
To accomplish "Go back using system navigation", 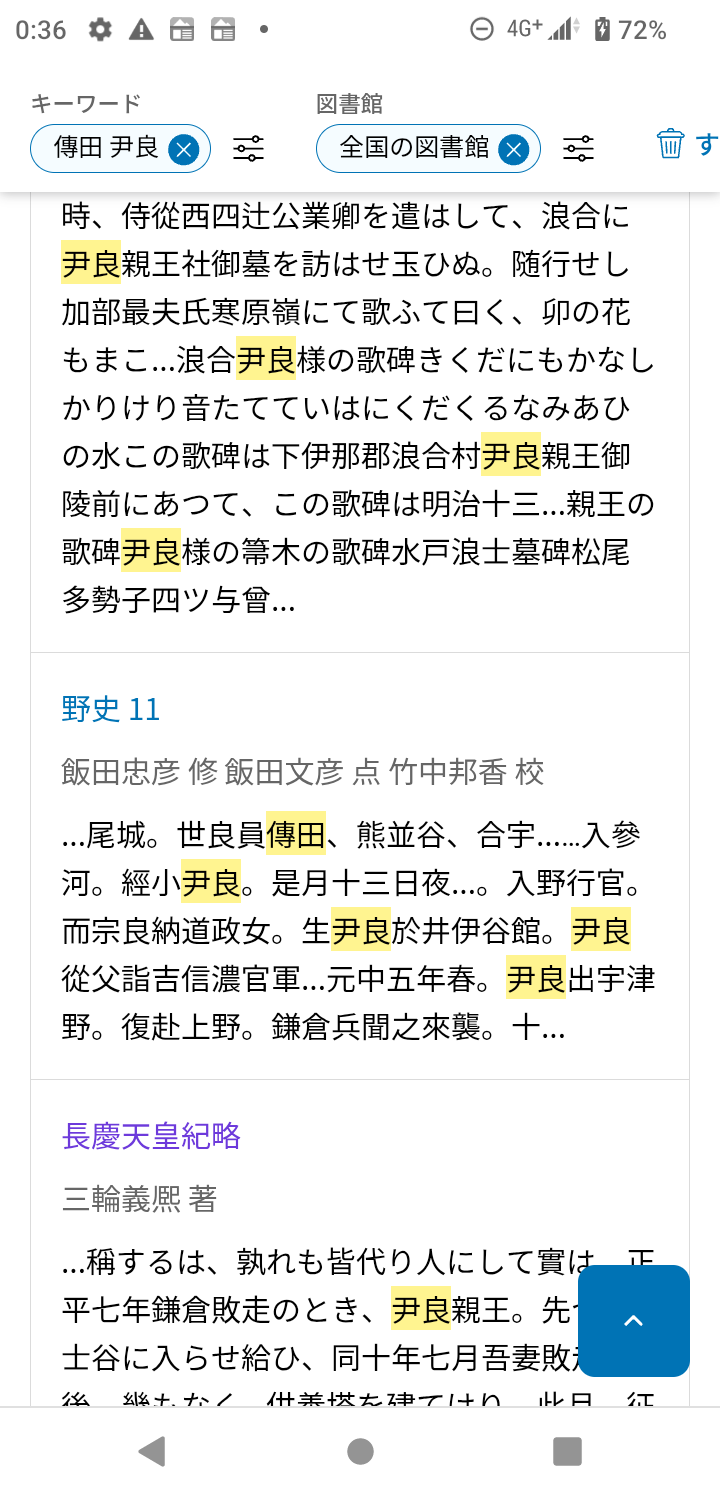I will tap(152, 1451).
